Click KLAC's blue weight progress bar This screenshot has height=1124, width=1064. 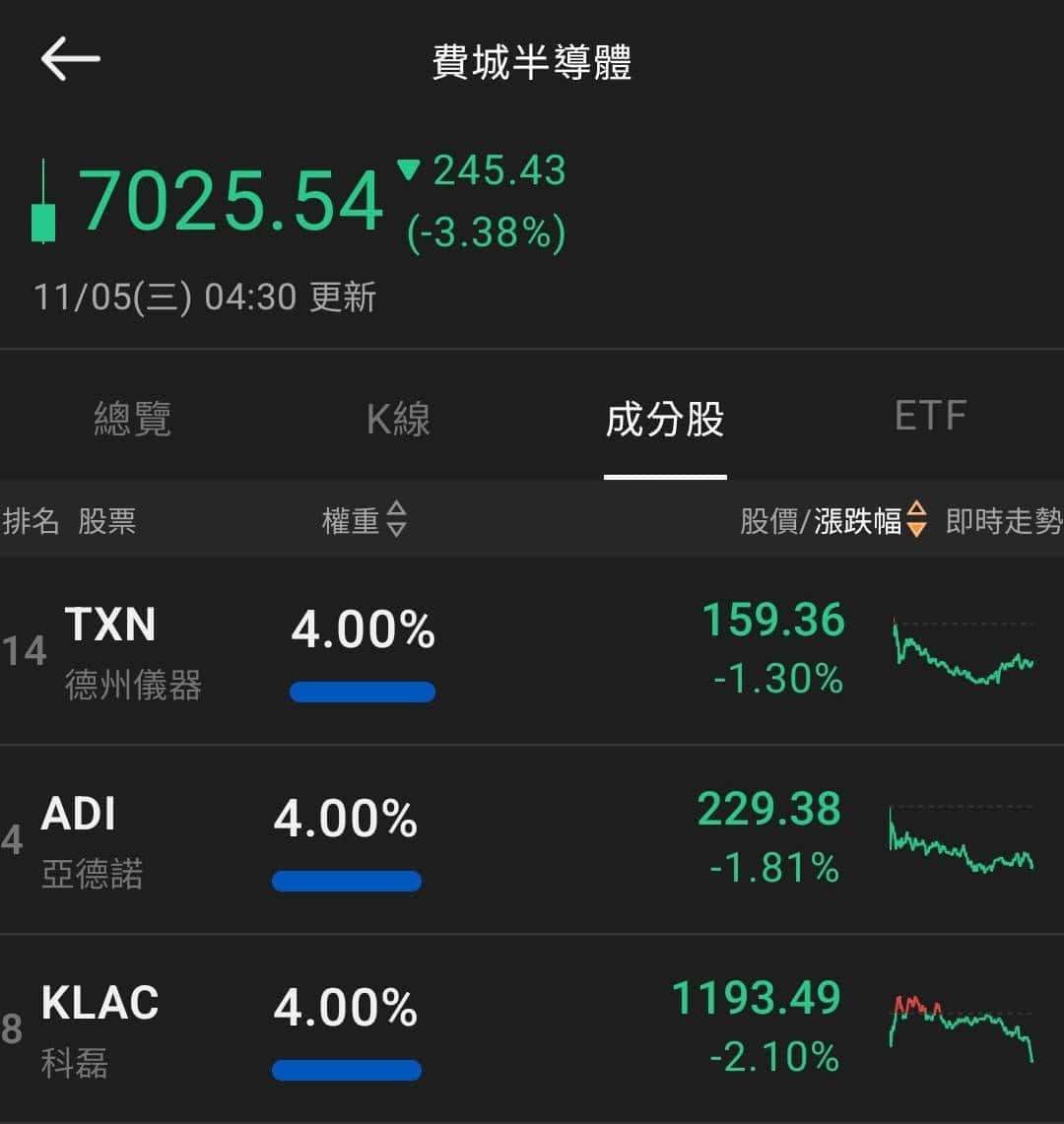(x=347, y=1068)
